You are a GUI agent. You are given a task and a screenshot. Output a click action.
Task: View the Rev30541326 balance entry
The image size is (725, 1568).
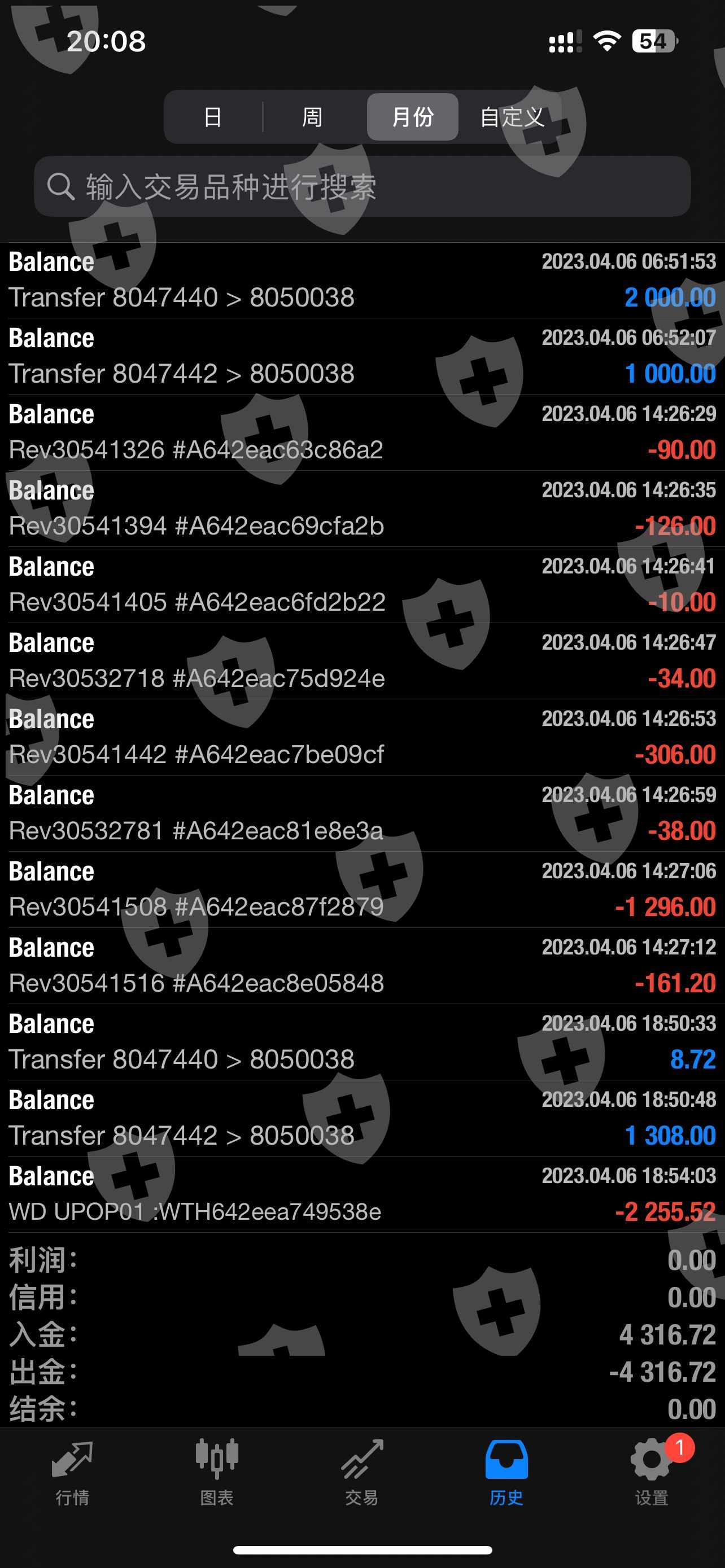pos(362,433)
